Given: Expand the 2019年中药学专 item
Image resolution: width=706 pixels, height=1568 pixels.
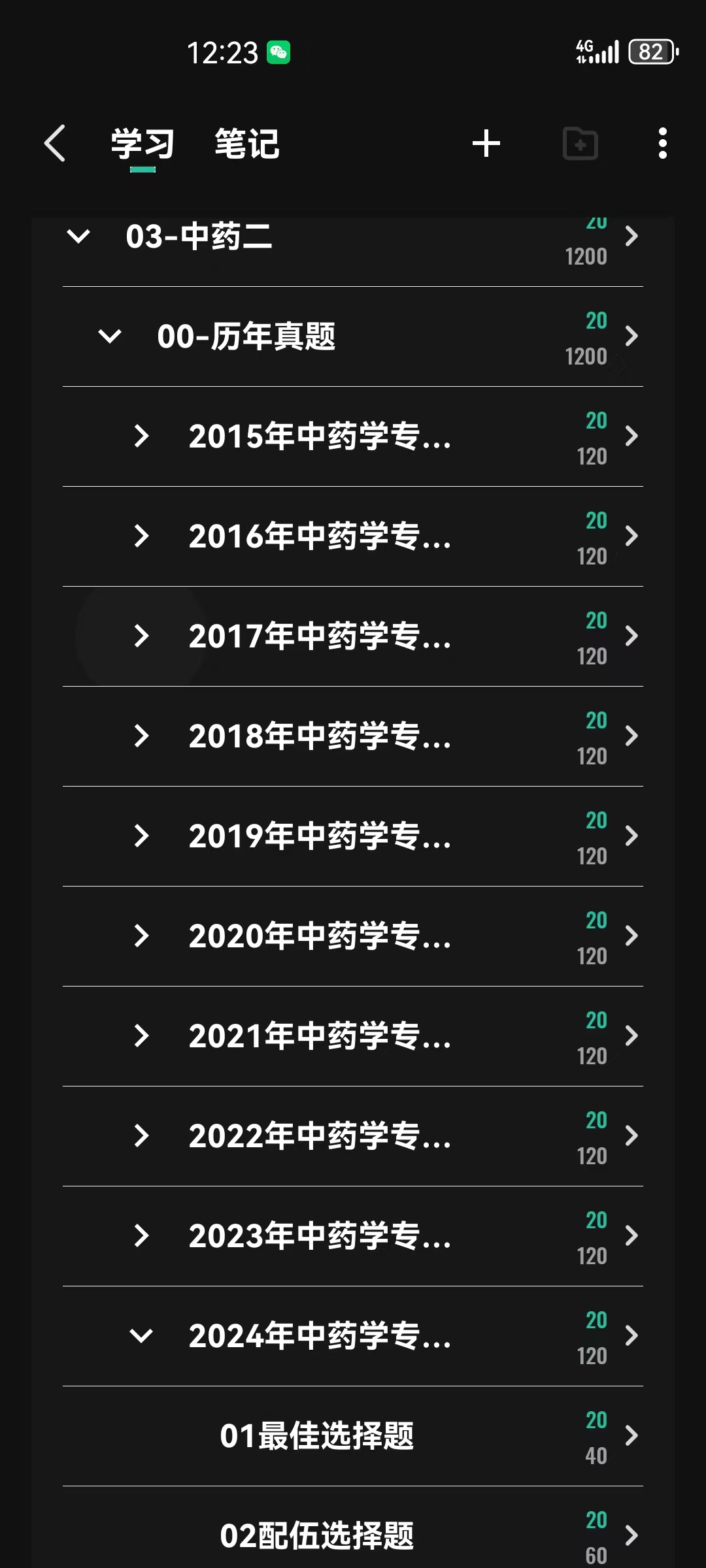Looking at the screenshot, I should coord(141,836).
